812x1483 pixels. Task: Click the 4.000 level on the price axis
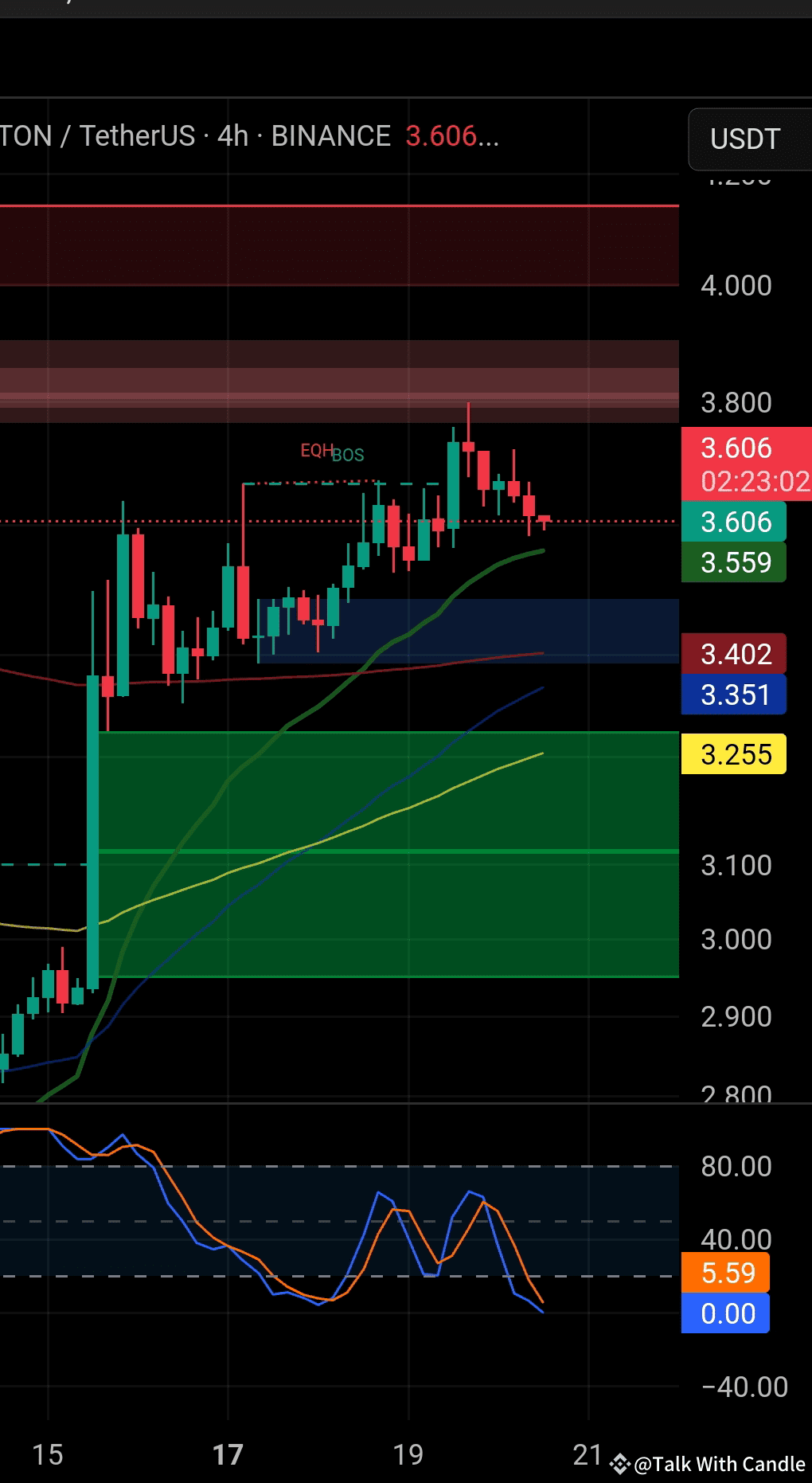pos(736,287)
